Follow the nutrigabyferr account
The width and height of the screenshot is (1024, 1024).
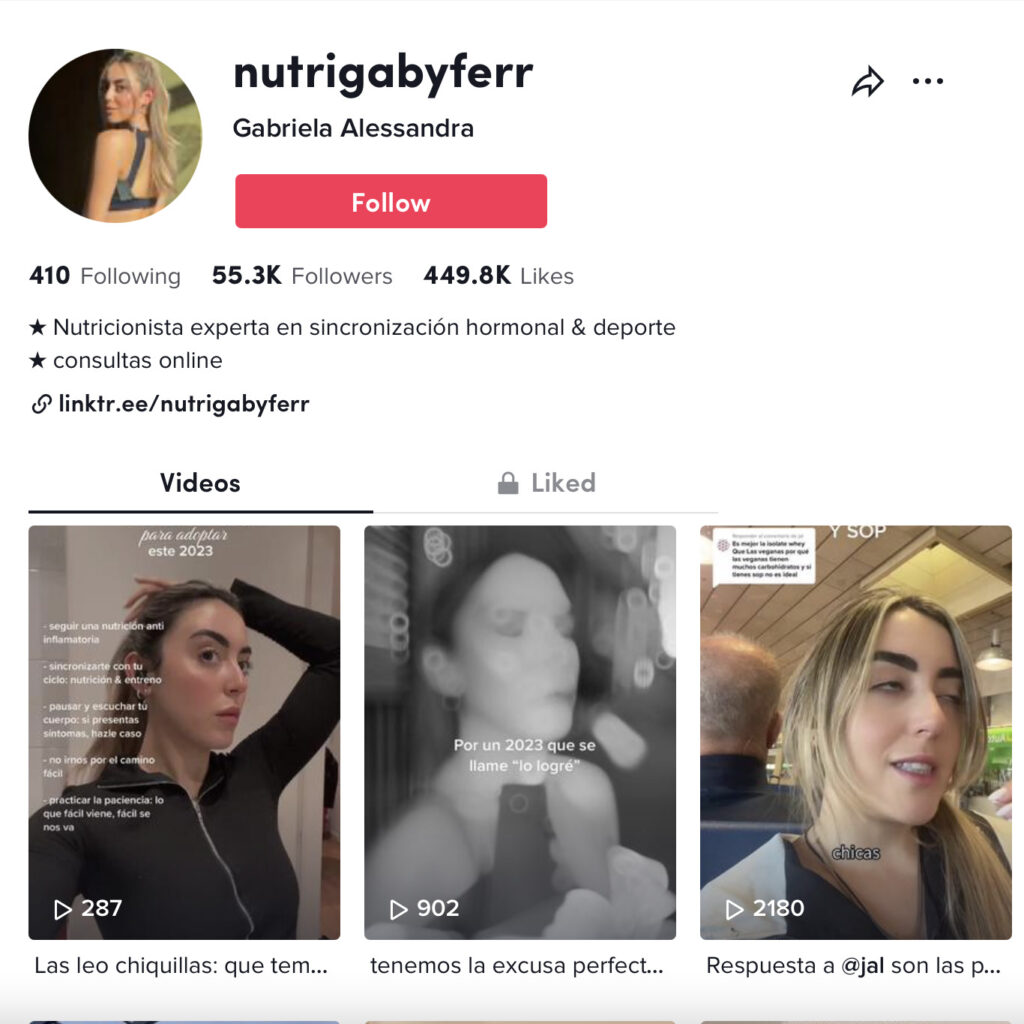[x=391, y=202]
